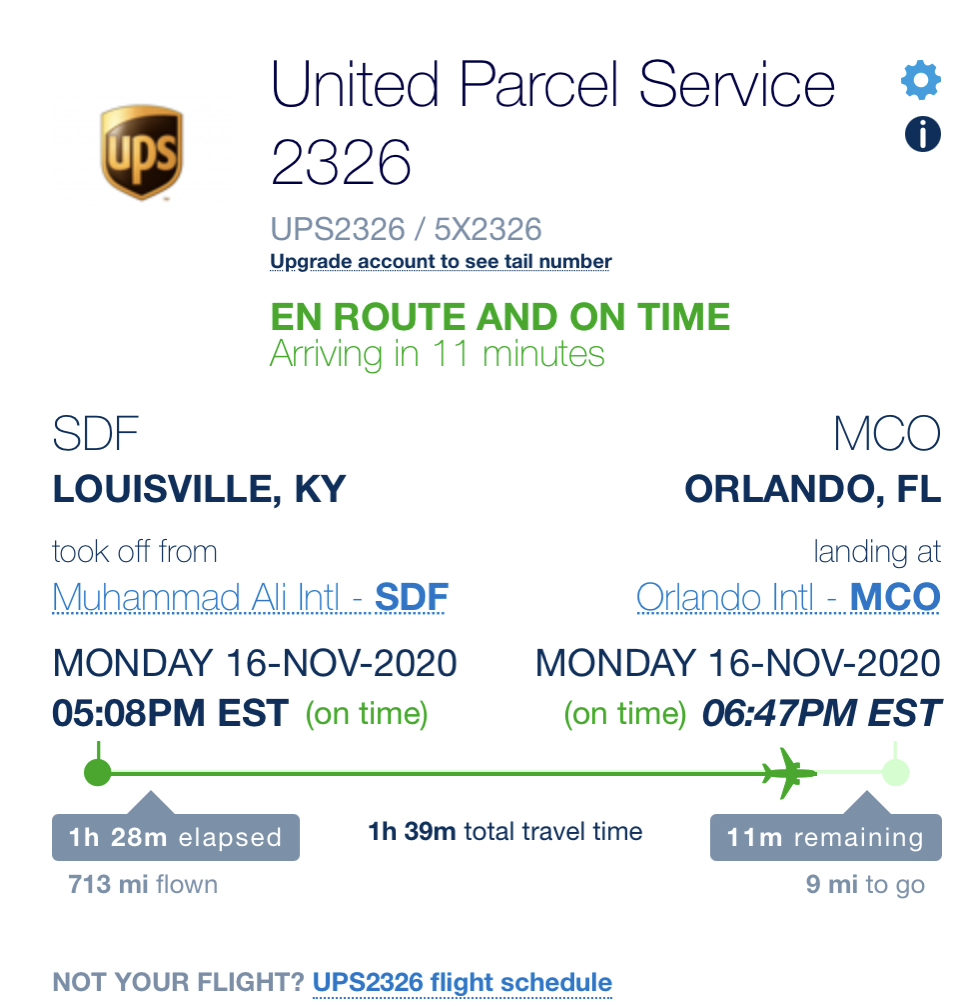Open Muhammad Ali Intl - SDF airport link
The image size is (971, 1006).
point(250,598)
